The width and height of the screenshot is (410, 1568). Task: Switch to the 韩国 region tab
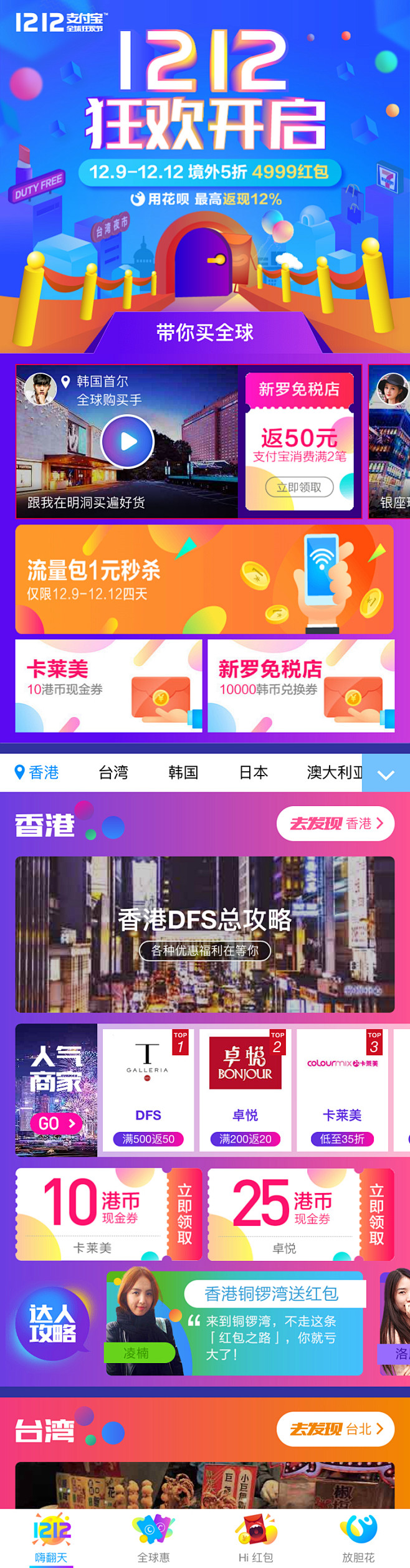click(183, 772)
